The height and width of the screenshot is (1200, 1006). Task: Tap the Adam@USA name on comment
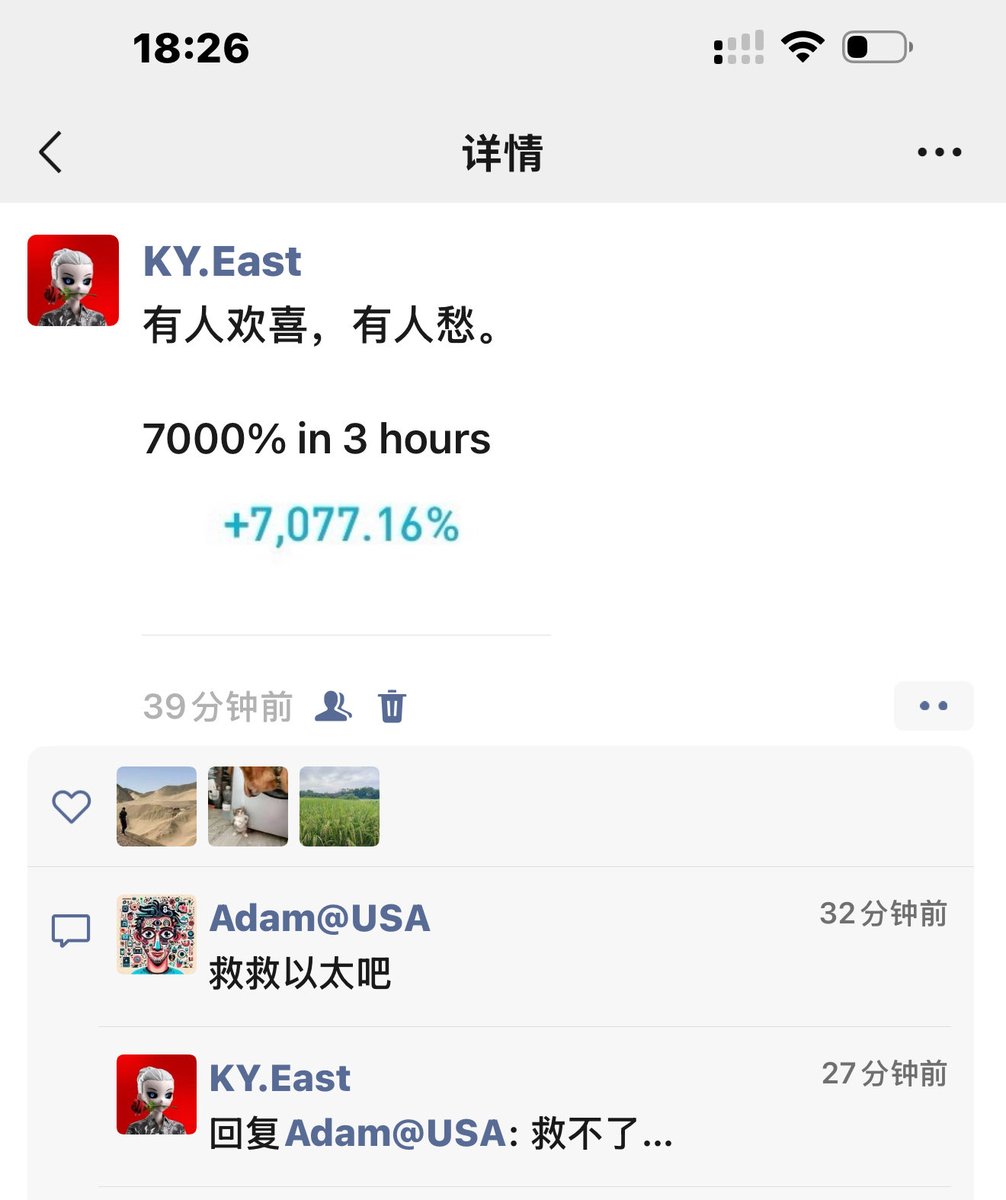point(319,917)
